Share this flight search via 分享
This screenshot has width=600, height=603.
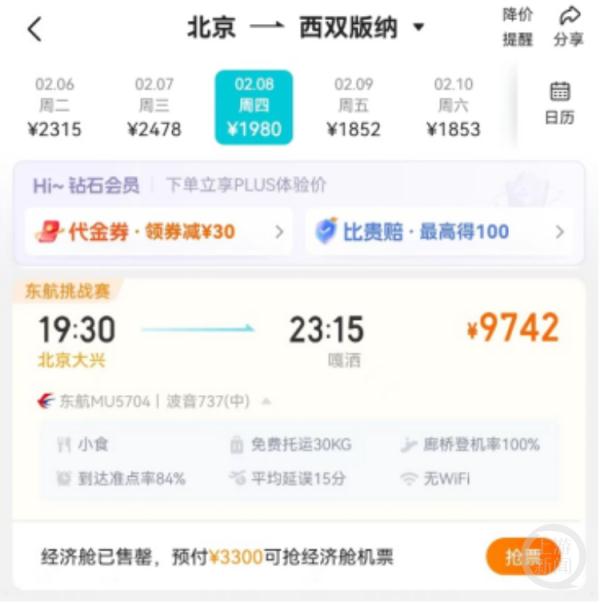point(569,27)
